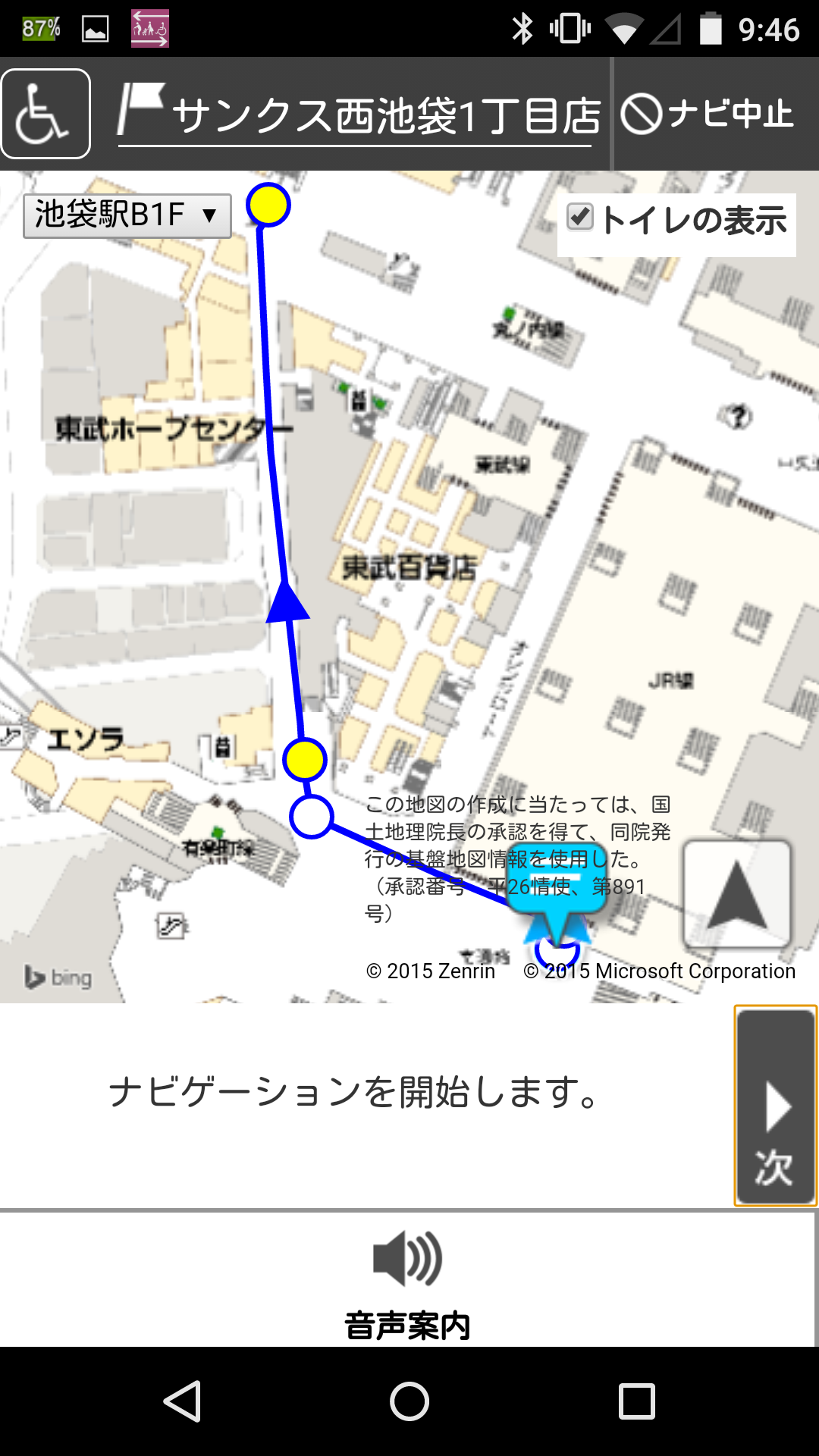Viewport: 819px width, 1456px height.
Task: Go back with the system back button
Action: tap(183, 1401)
